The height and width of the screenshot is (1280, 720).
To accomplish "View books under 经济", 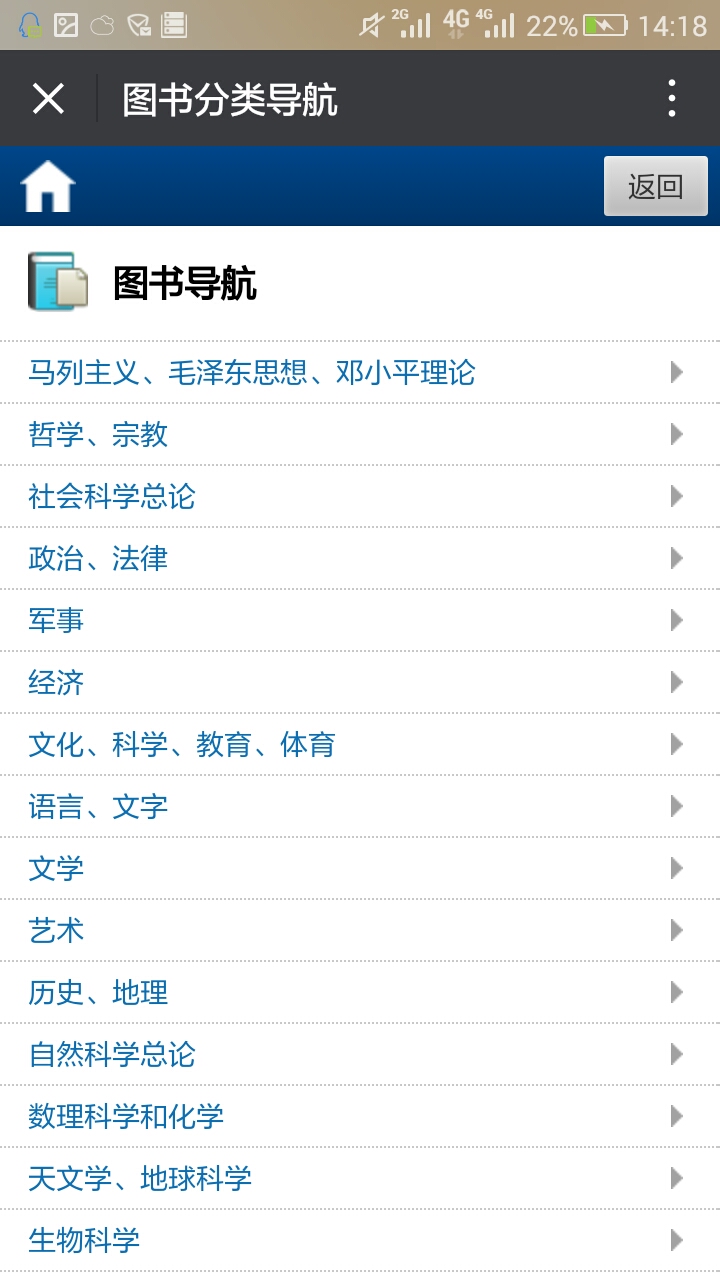I will pyautogui.click(x=56, y=683).
